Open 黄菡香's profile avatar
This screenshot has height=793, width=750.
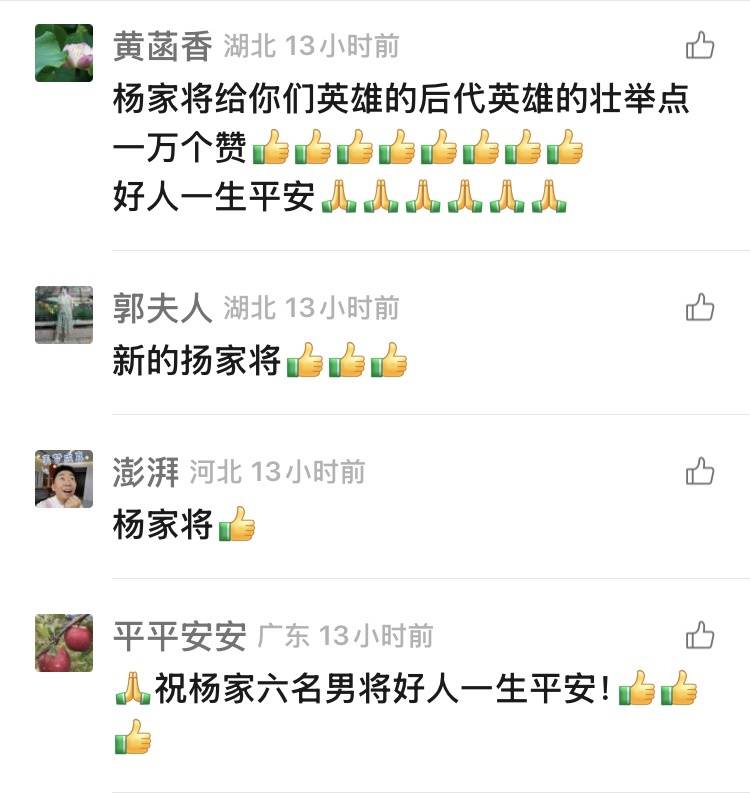64,53
